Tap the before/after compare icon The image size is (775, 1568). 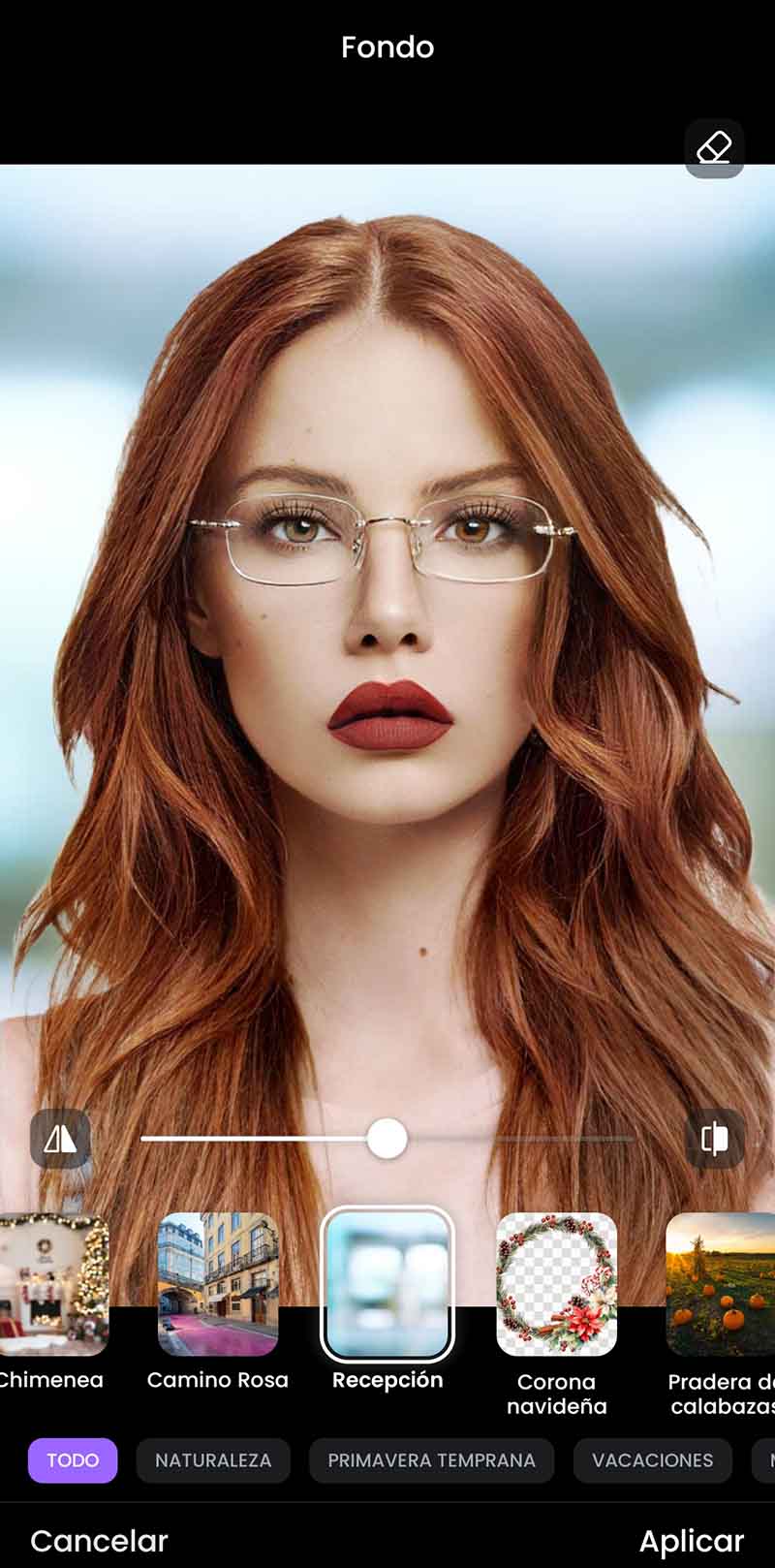point(714,1139)
